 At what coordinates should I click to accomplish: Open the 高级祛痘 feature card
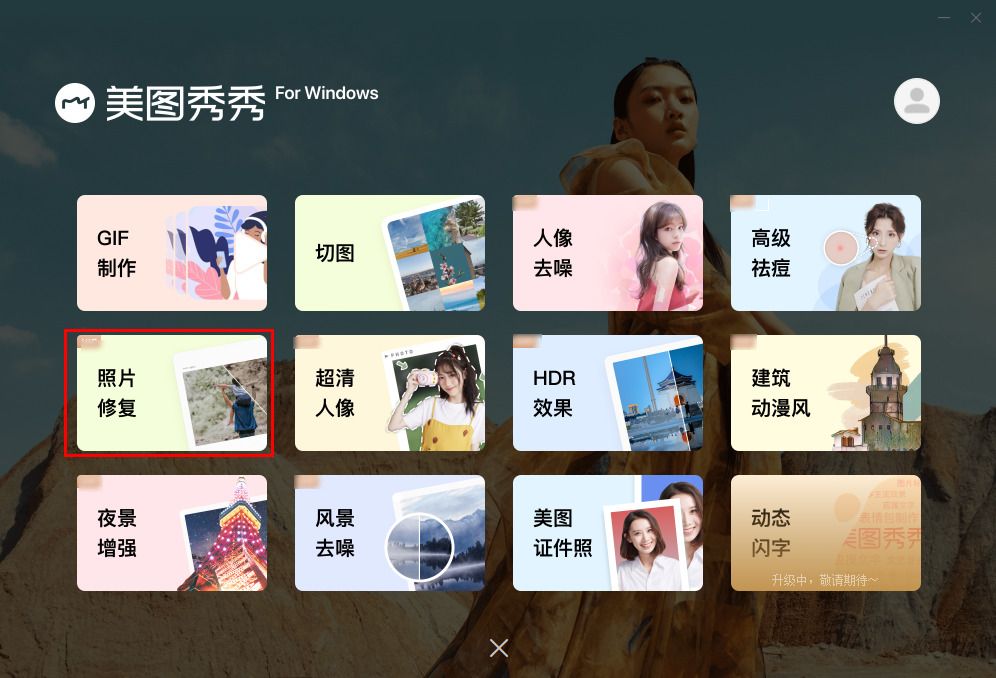[825, 253]
